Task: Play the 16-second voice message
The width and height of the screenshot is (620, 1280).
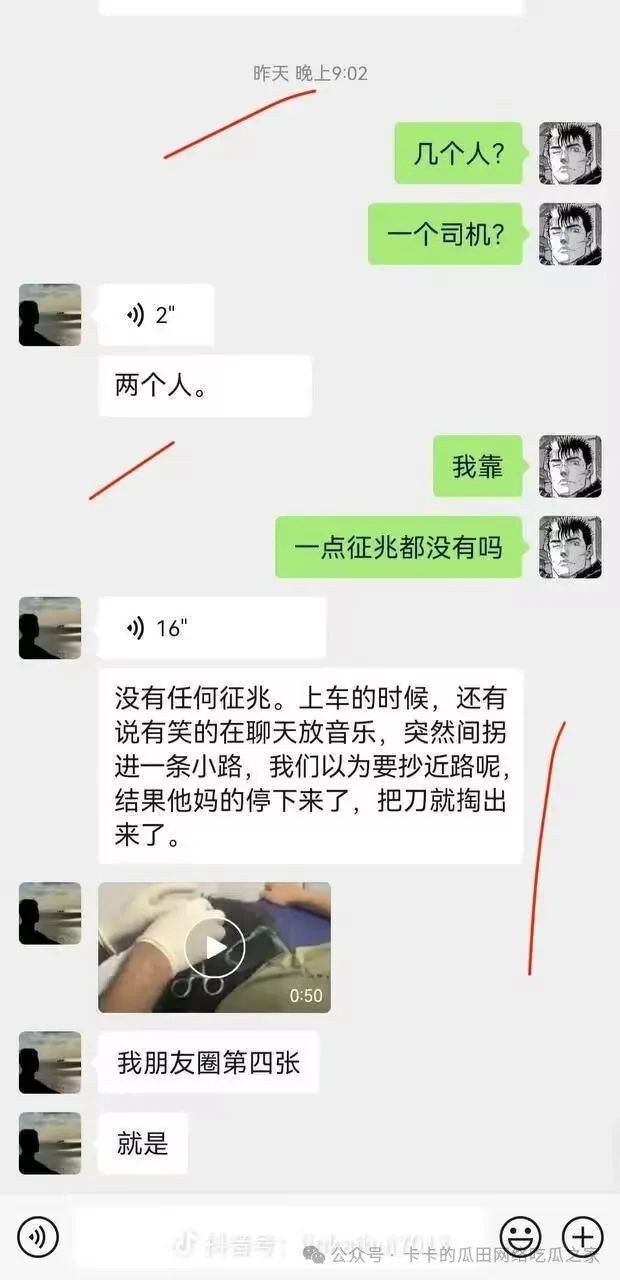Action: 211,628
